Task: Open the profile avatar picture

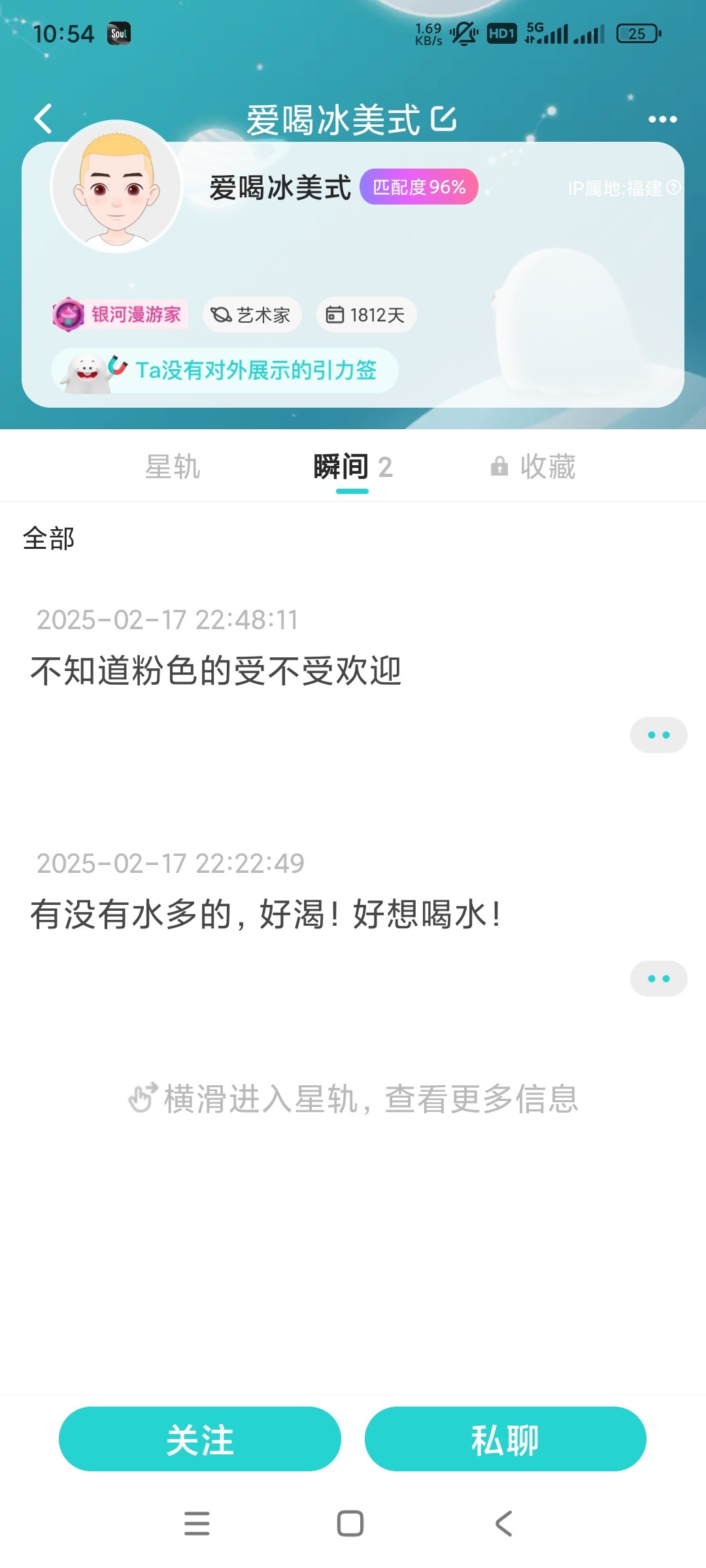Action: 116,187
